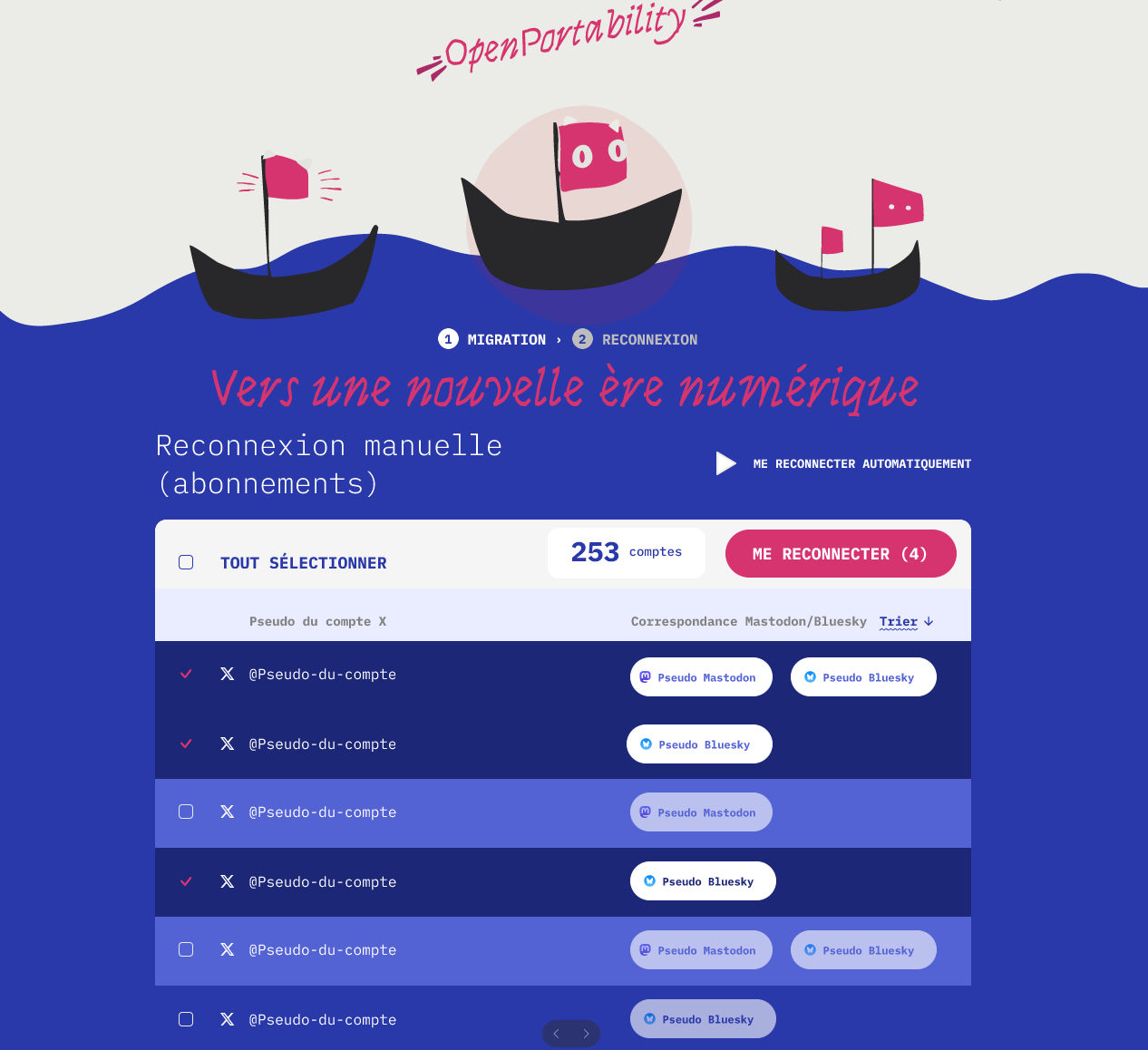
Task: Tap the Me reconnecter (4) button
Action: pos(841,553)
